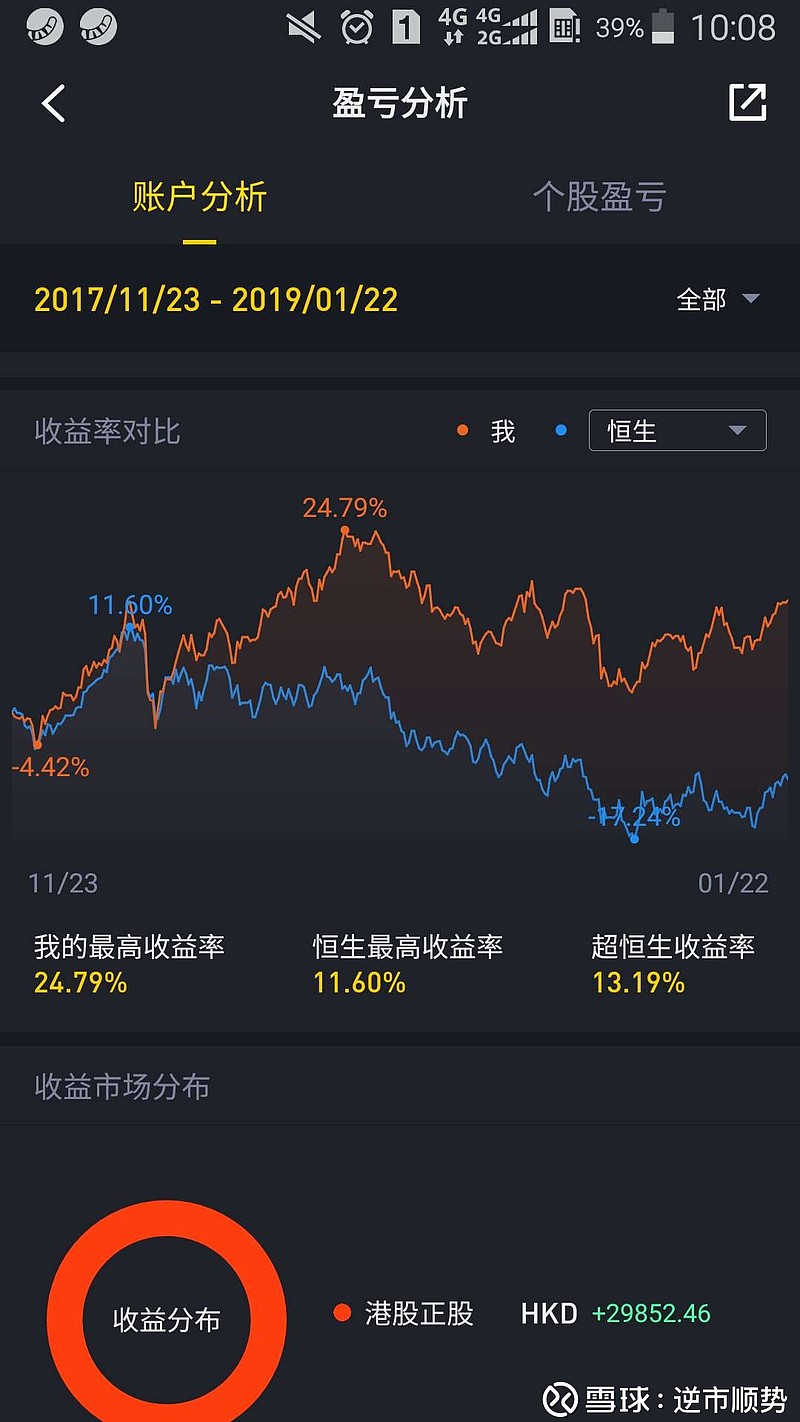
Task: Toggle the blue 恒生 series in legend
Action: coord(560,430)
